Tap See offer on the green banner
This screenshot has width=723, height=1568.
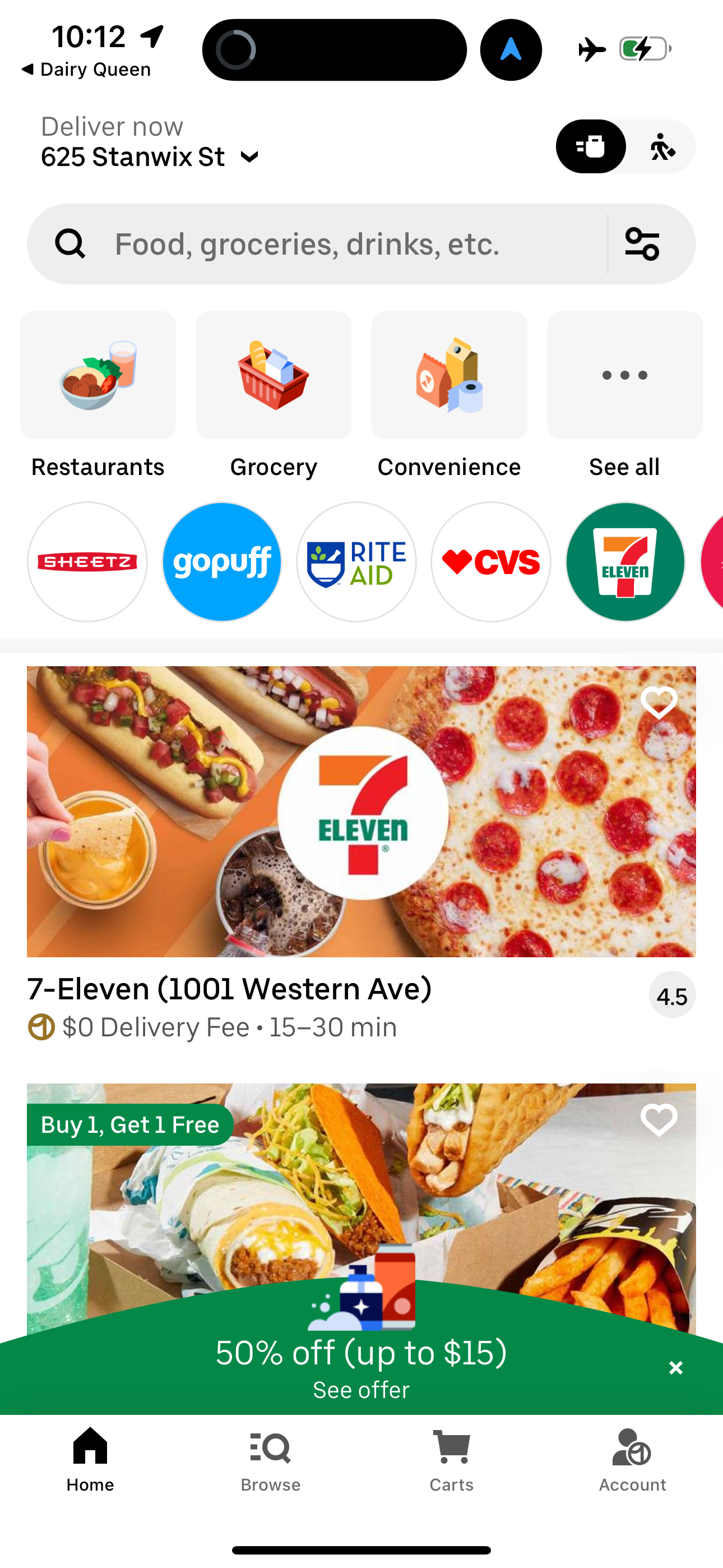(361, 1390)
